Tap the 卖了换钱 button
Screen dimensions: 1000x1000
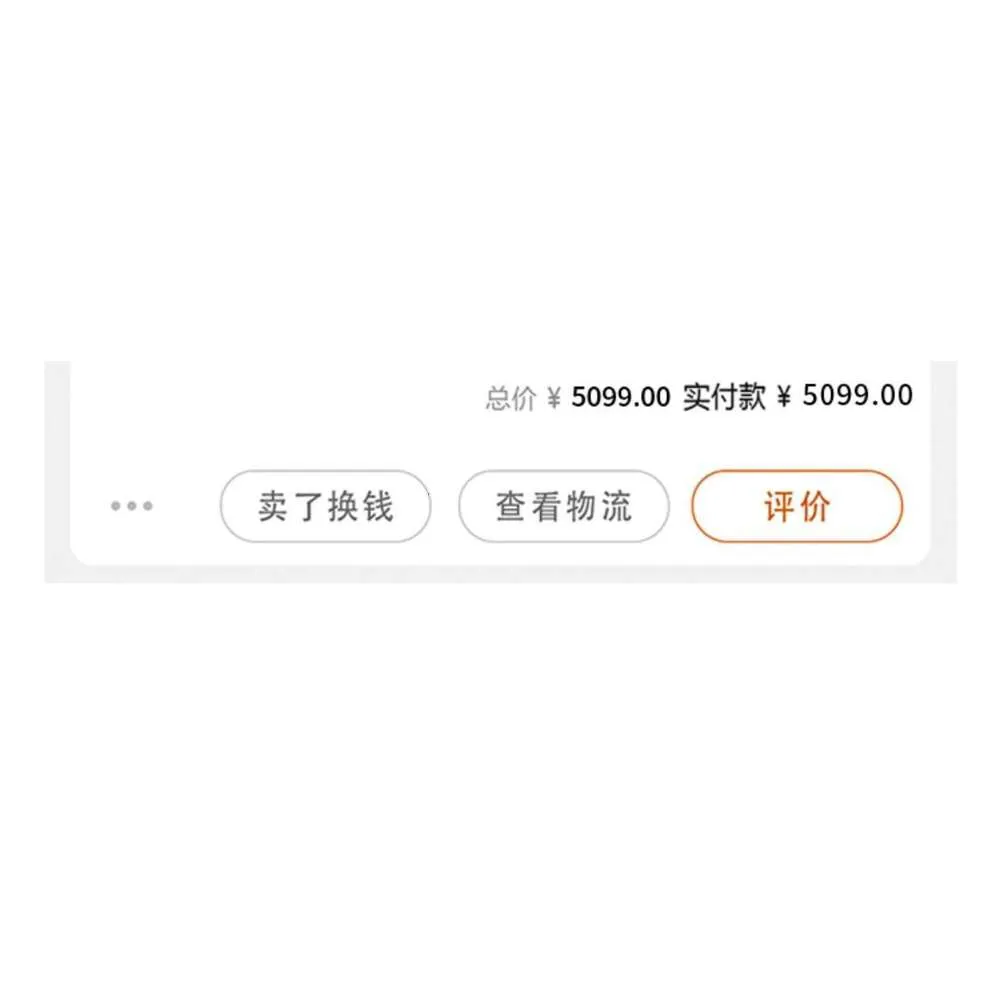pos(325,507)
